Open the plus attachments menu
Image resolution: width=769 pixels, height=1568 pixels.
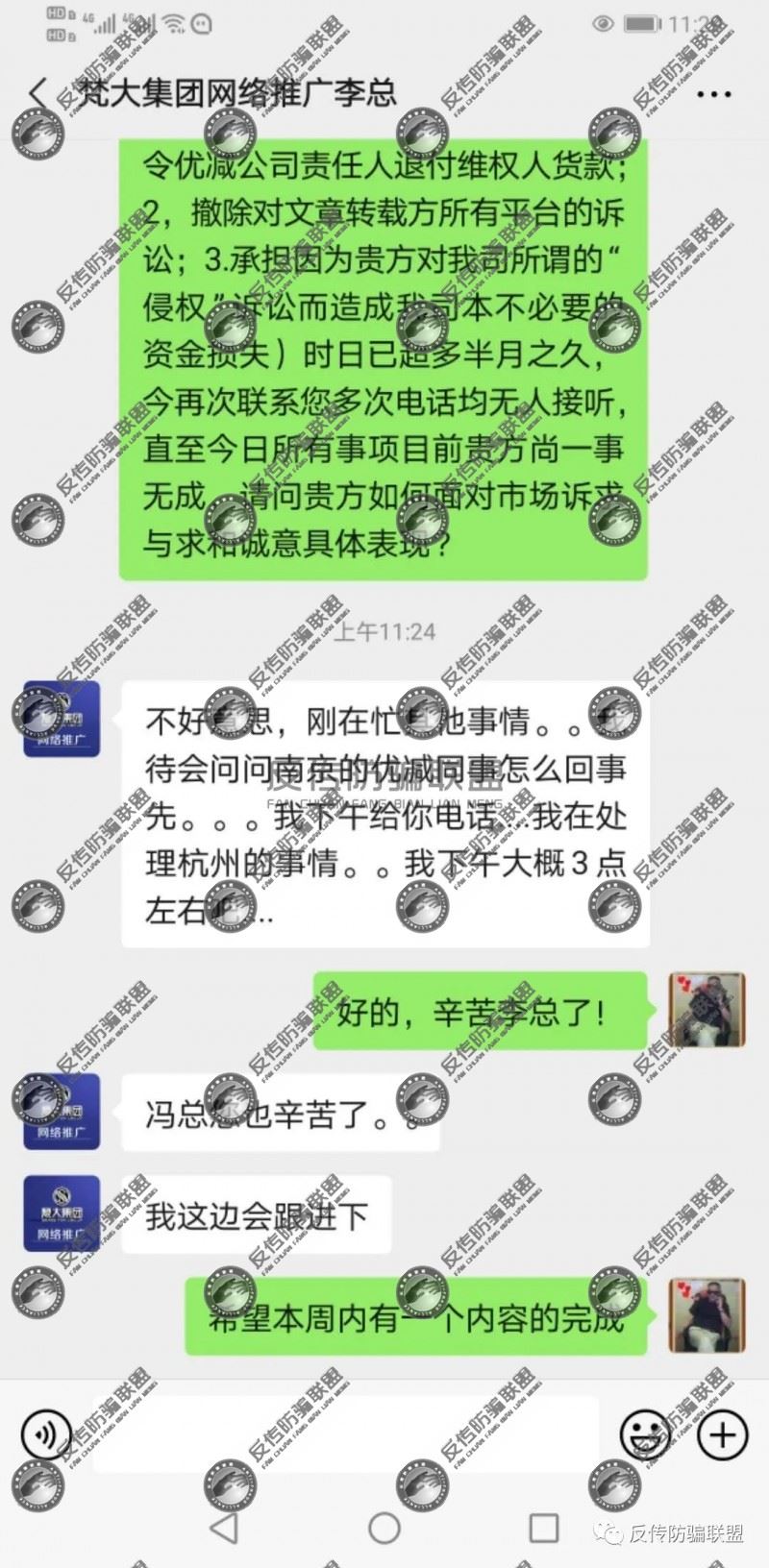721,1435
